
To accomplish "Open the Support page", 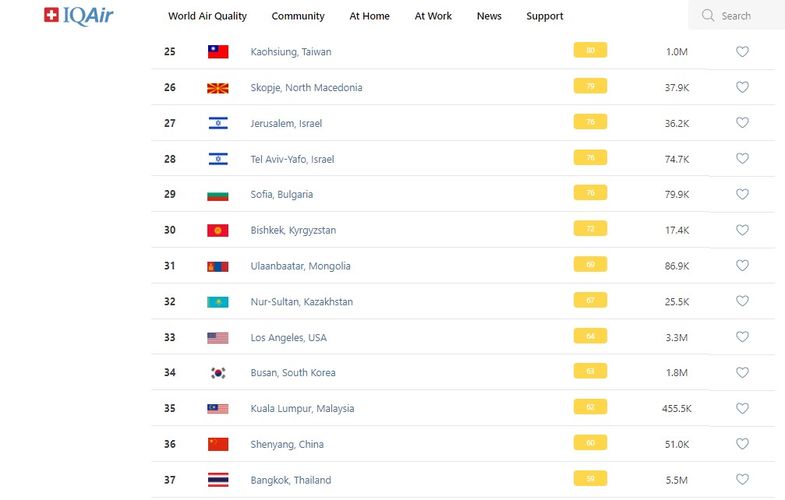I will 544,16.
